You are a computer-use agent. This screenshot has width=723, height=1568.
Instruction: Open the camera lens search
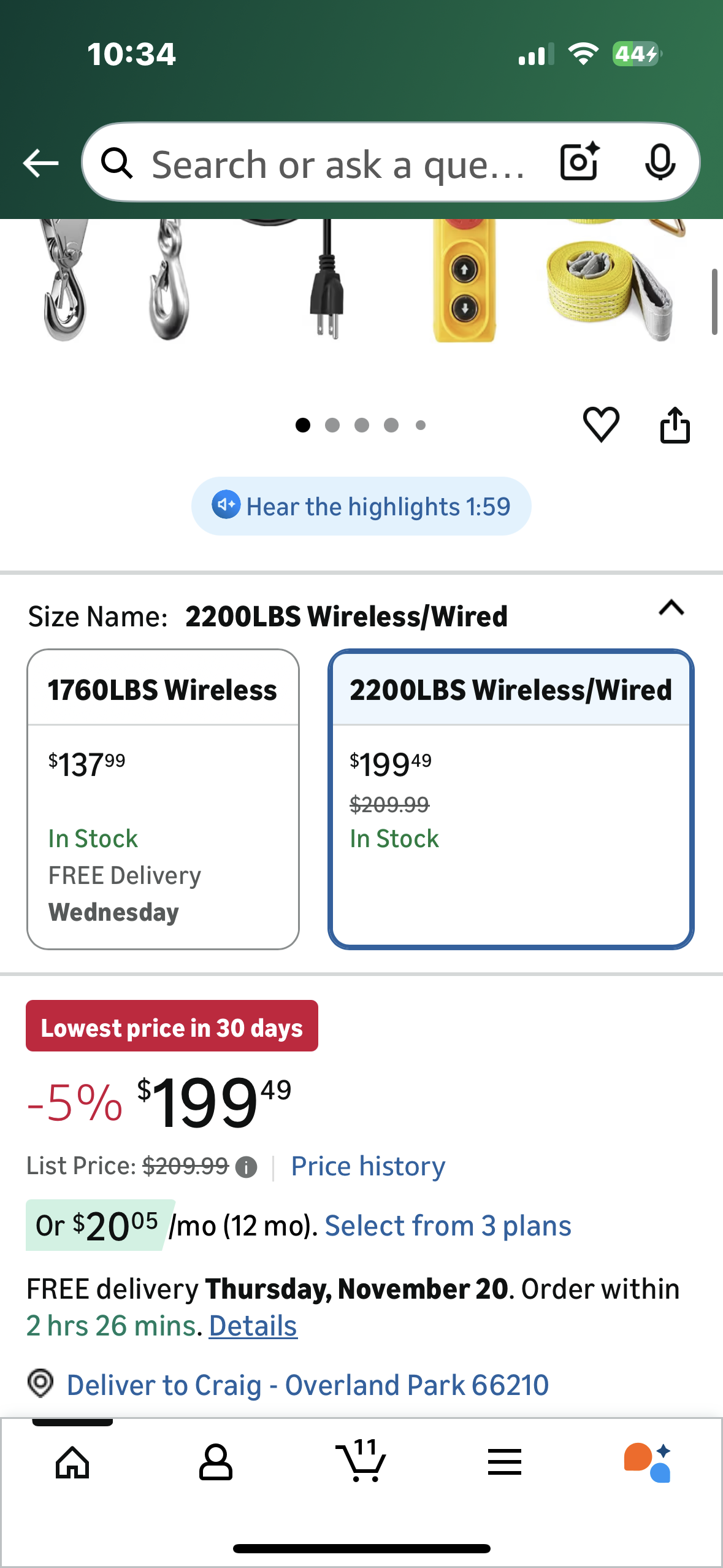point(579,162)
